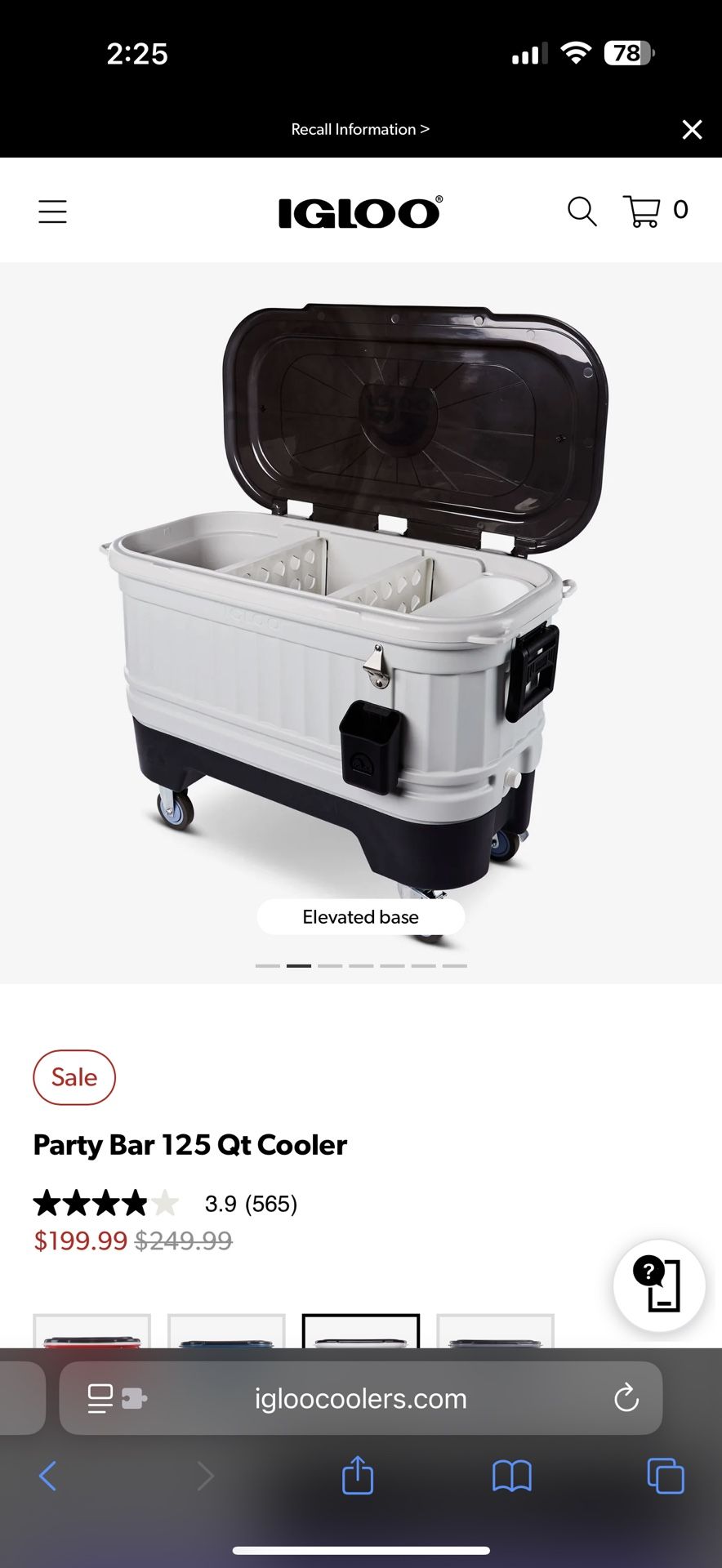The height and width of the screenshot is (1568, 722).
Task: Open the Recall Information link
Action: (x=360, y=129)
